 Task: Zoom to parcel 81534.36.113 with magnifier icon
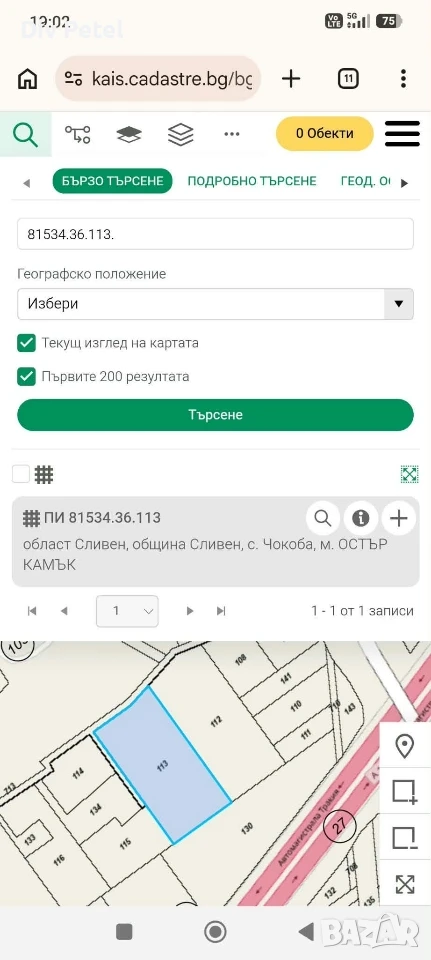[323, 519]
